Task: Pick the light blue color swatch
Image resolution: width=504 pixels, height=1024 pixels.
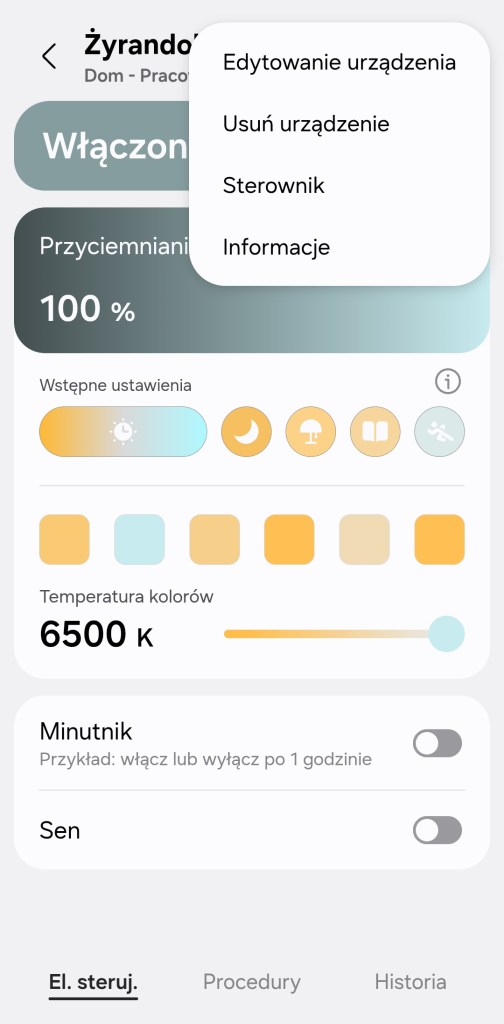Action: tap(140, 539)
